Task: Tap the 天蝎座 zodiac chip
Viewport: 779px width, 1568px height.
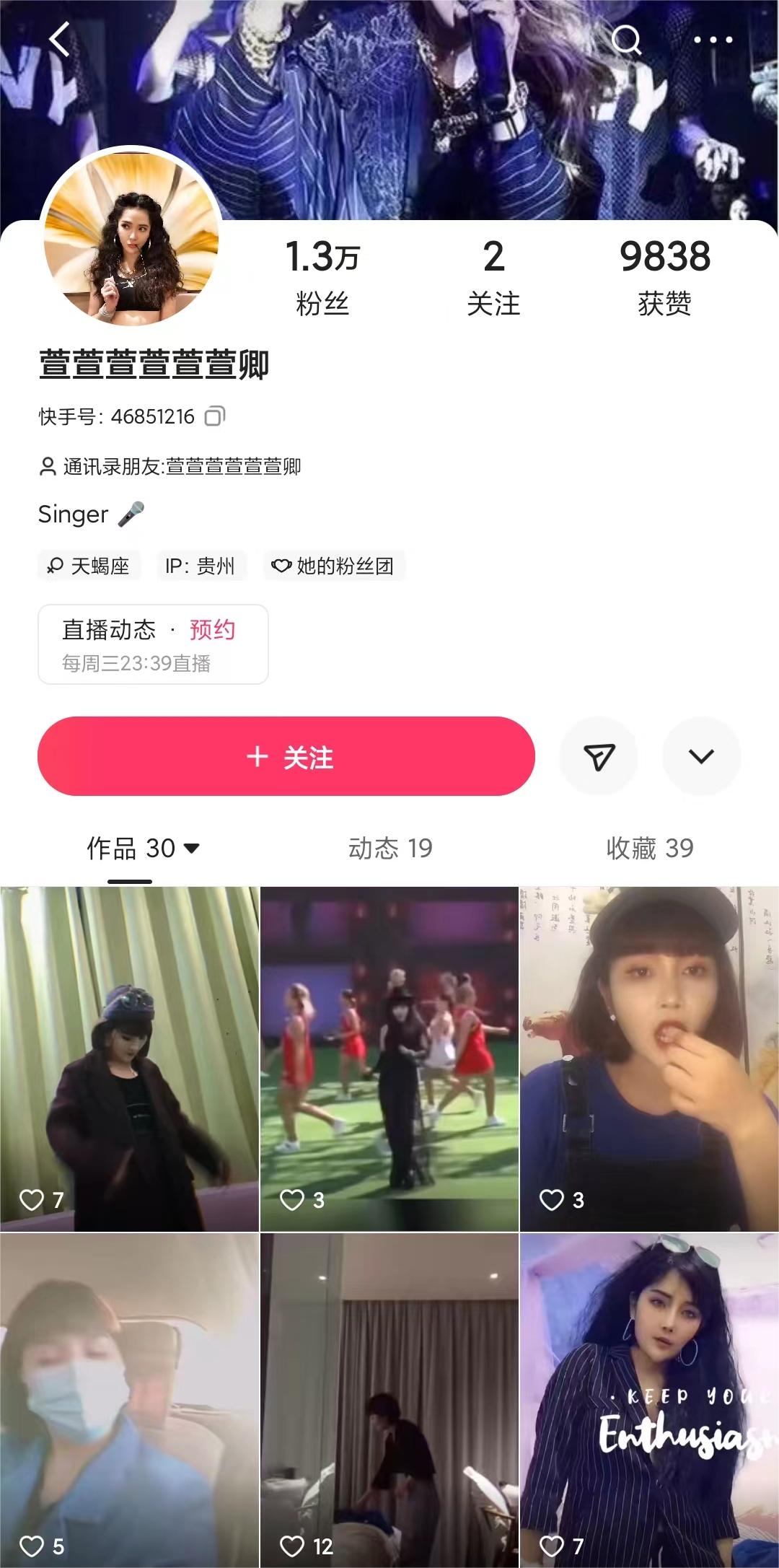Action: [x=89, y=566]
